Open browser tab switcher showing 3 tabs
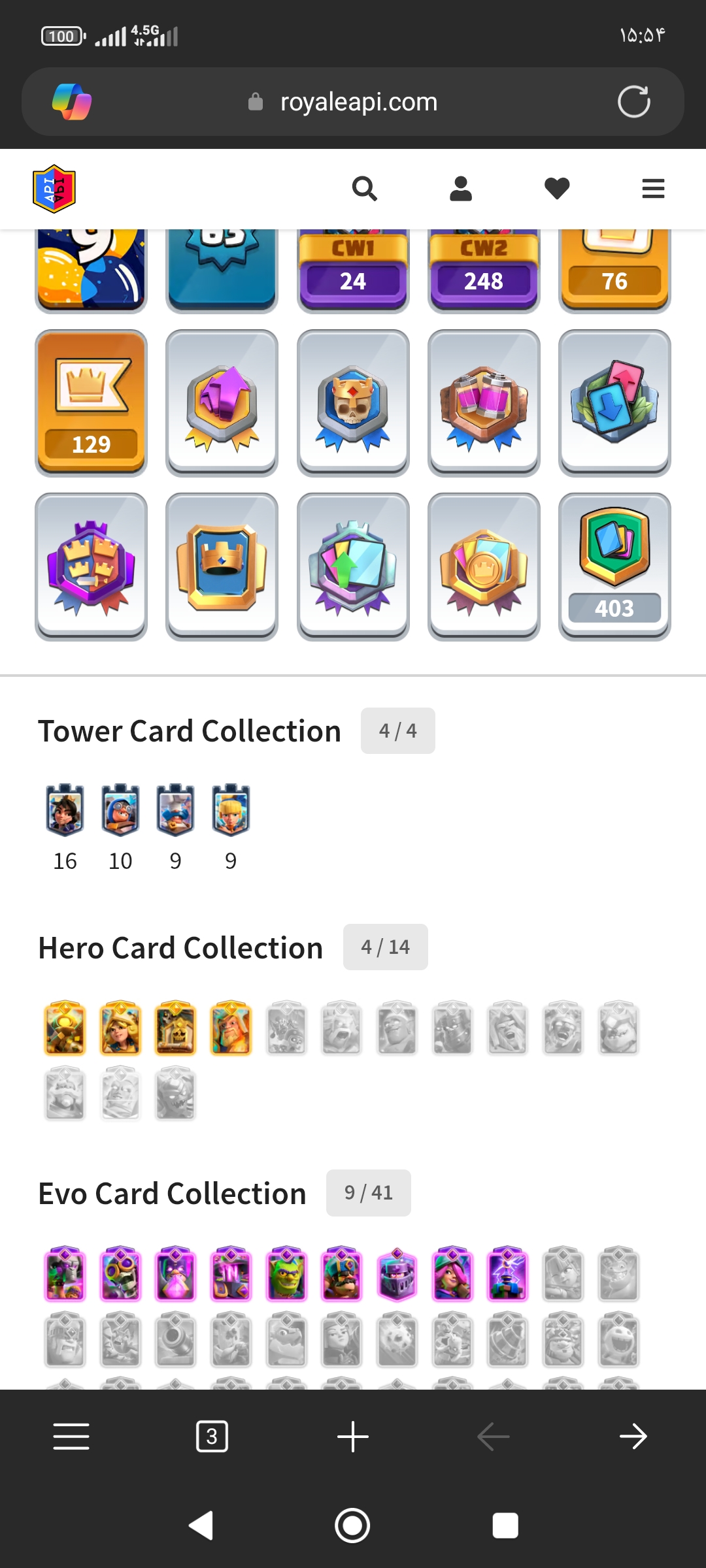 [212, 1436]
